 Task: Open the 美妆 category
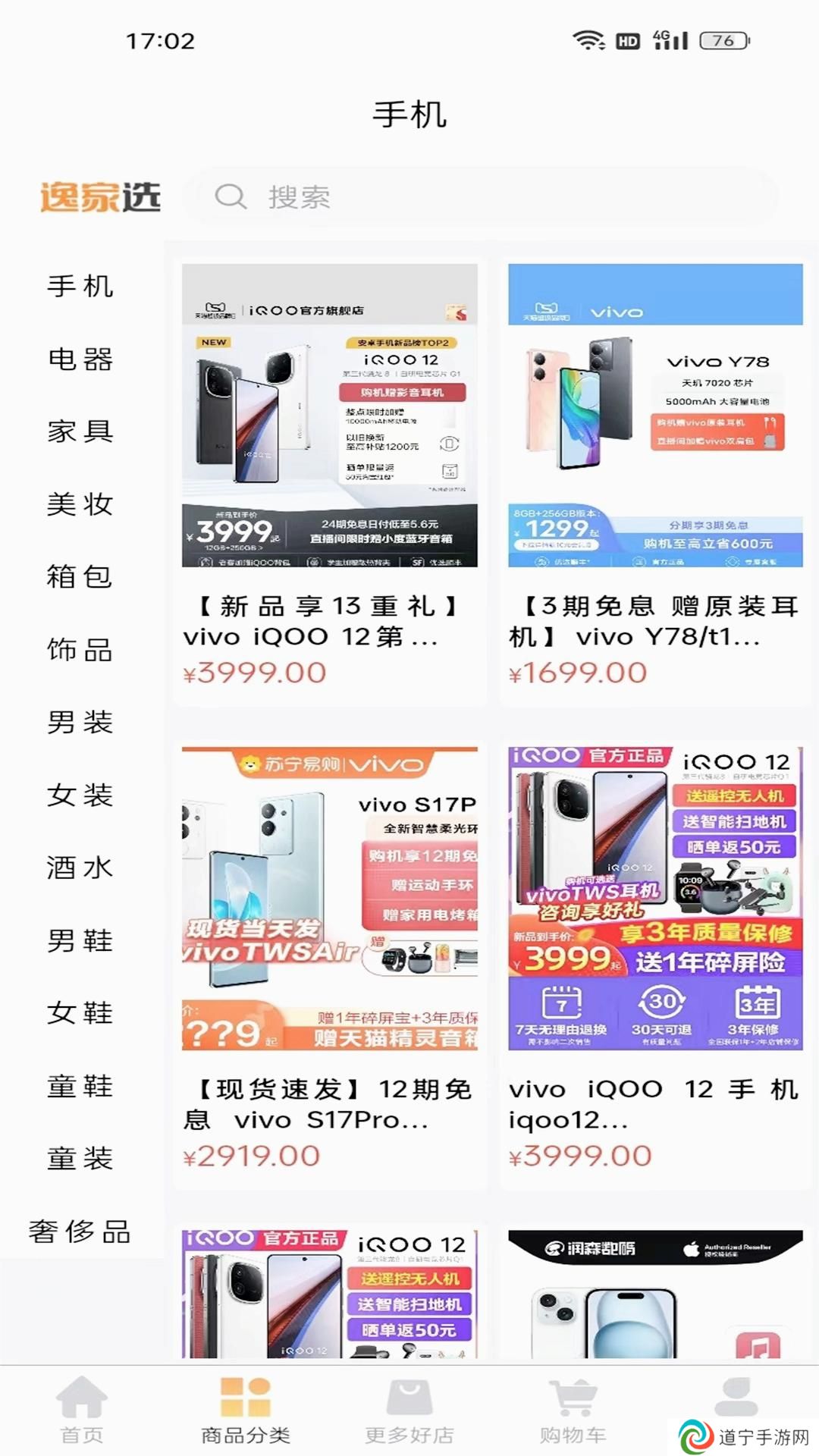pyautogui.click(x=80, y=504)
